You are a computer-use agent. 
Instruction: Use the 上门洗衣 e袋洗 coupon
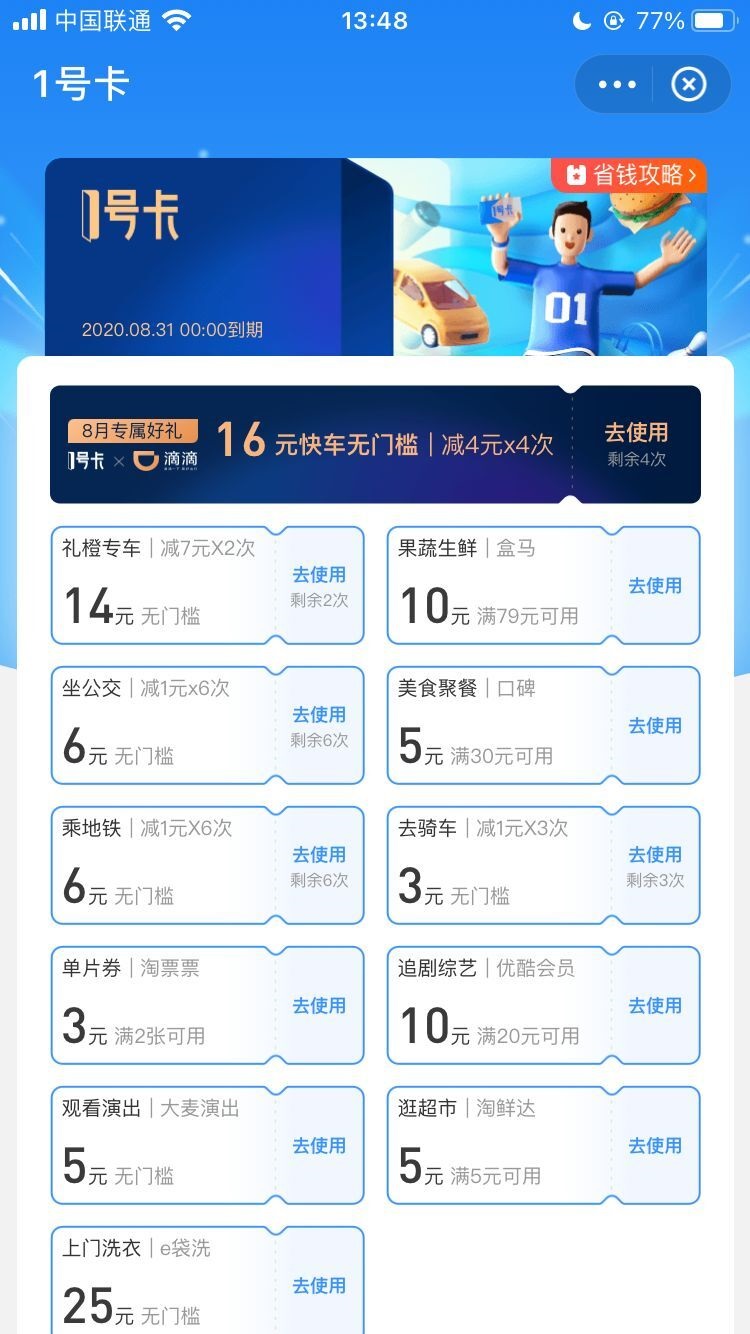tap(319, 1286)
